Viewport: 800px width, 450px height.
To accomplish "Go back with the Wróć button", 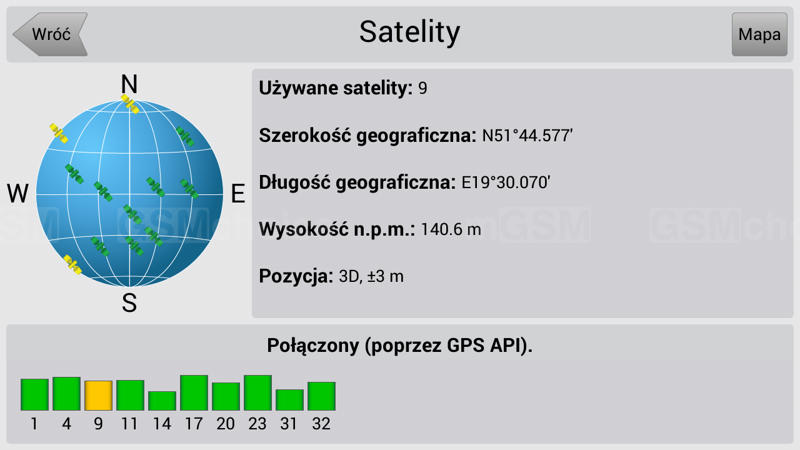I will pyautogui.click(x=50, y=34).
